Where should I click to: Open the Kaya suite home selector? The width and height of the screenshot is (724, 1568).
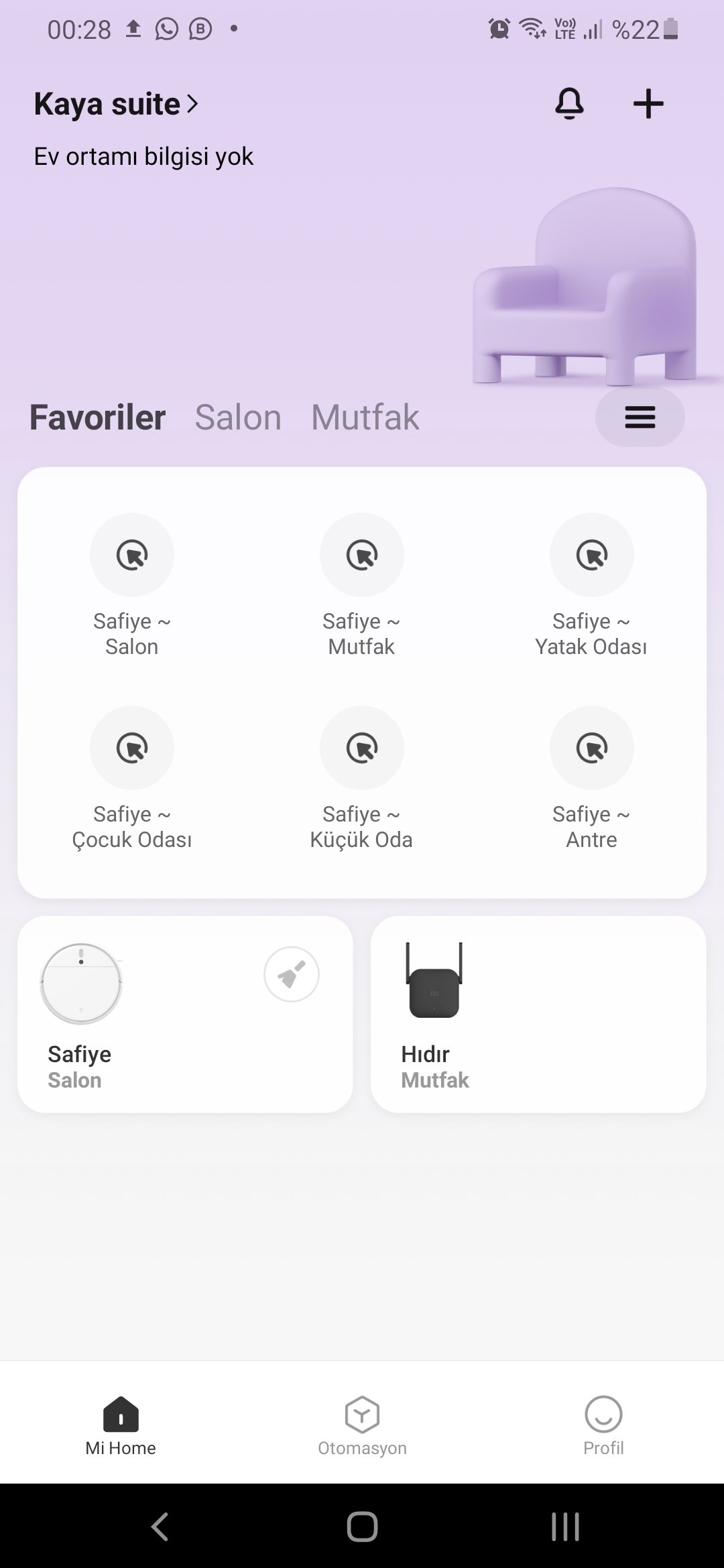[x=116, y=104]
